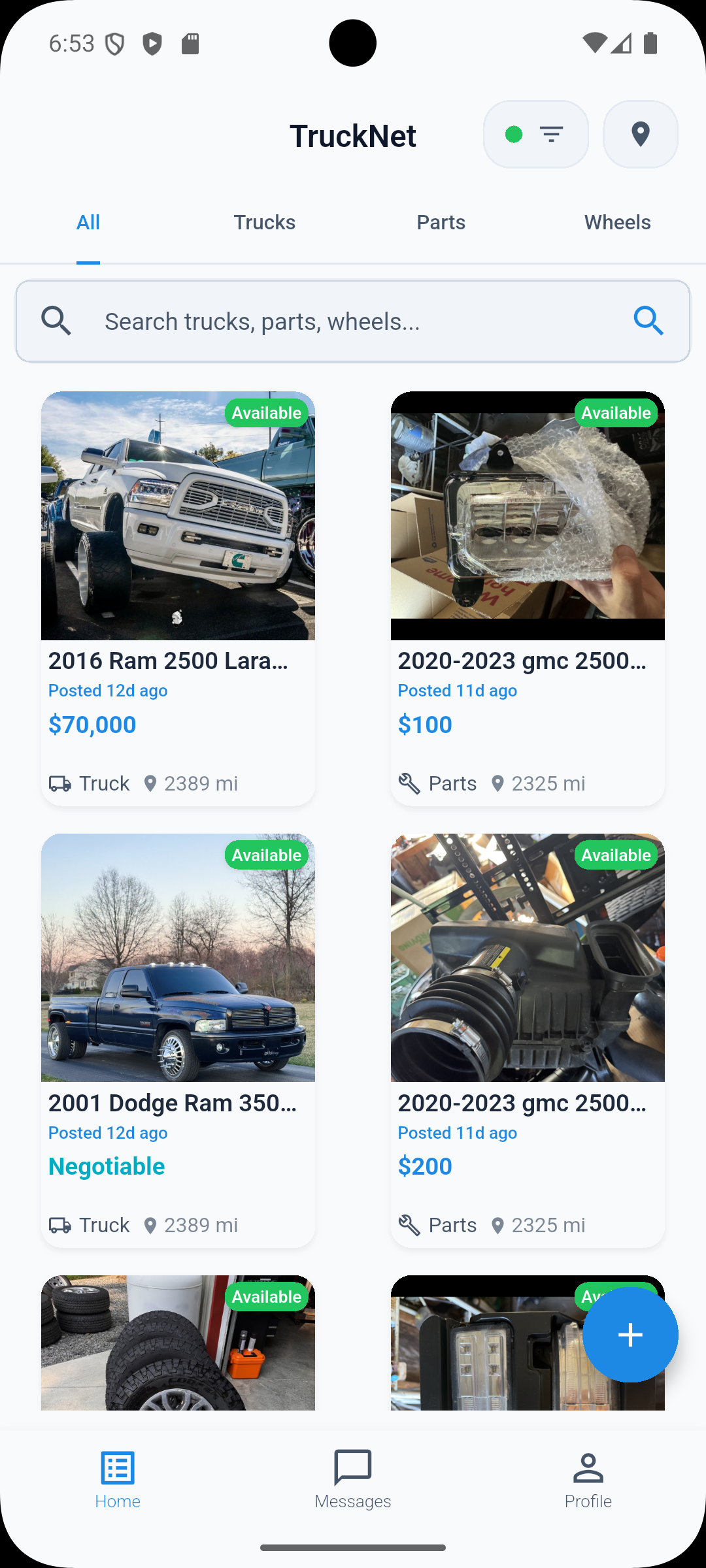Image resolution: width=706 pixels, height=1568 pixels.
Task: Open the location pin button
Action: (640, 135)
